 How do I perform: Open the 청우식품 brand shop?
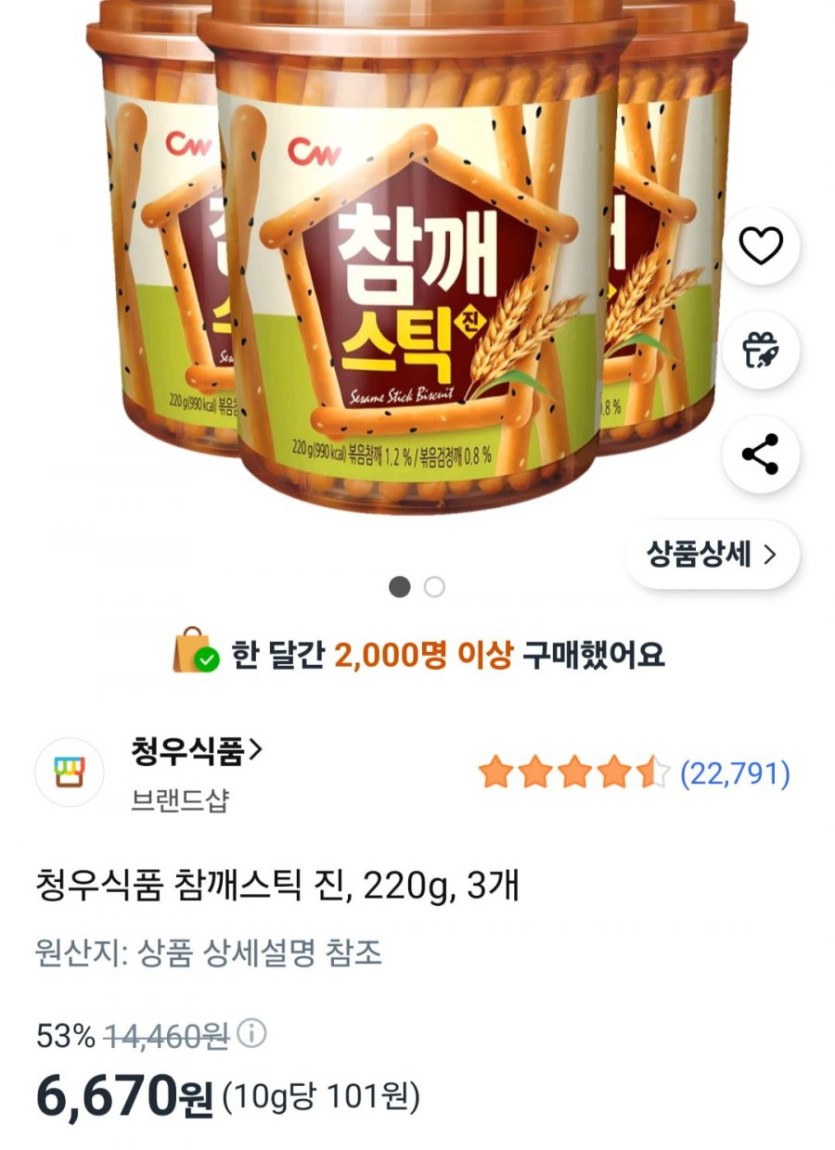(x=197, y=750)
